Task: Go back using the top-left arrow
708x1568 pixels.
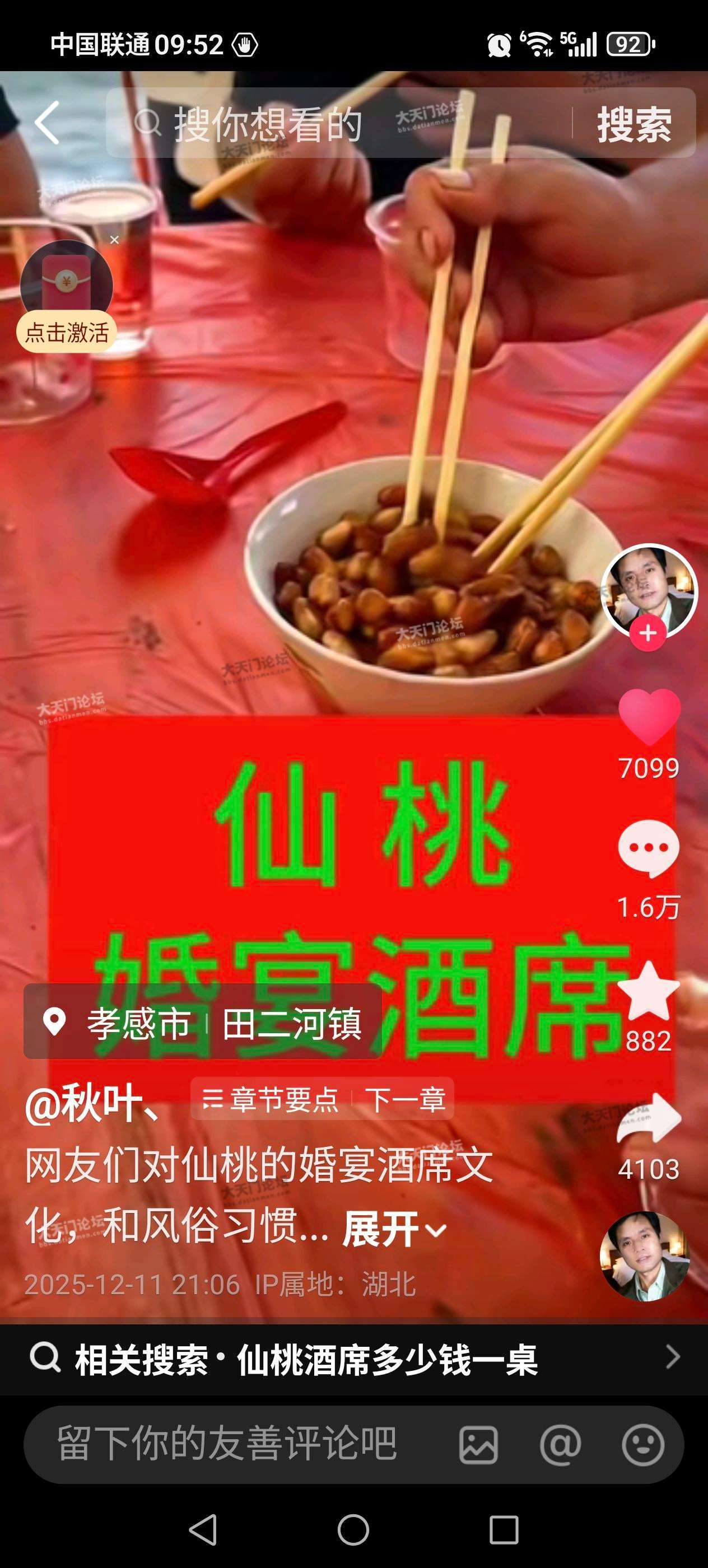Action: point(48,123)
